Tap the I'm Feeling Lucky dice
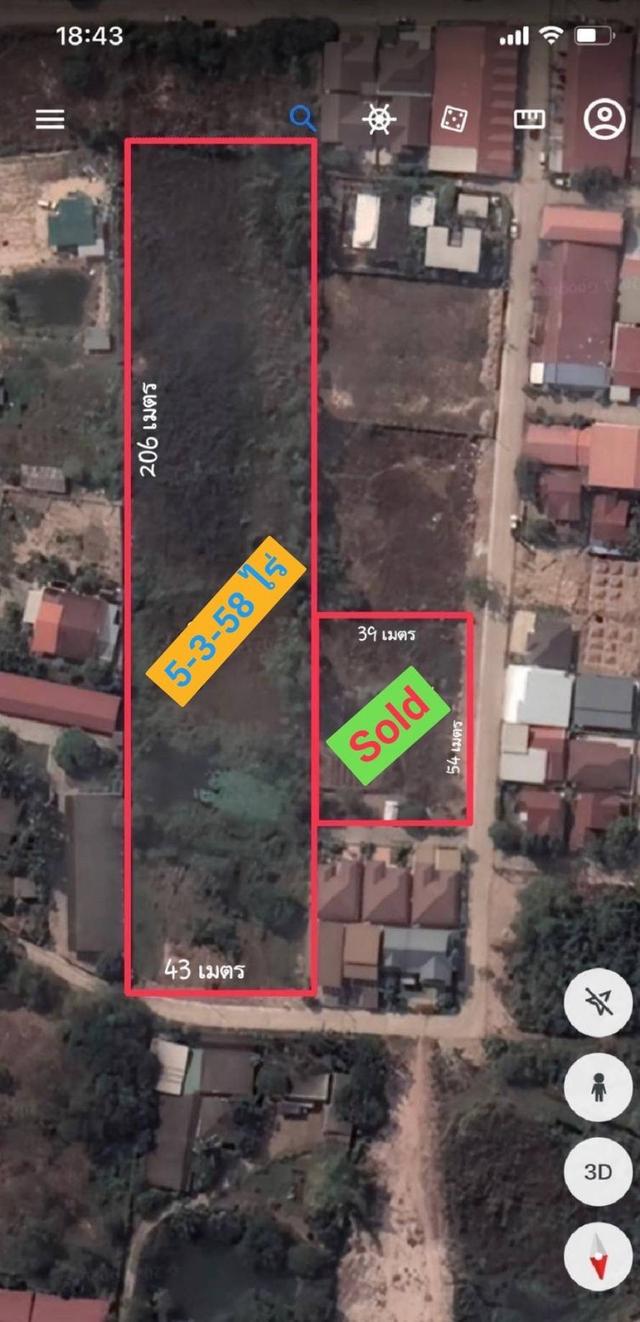 click(454, 120)
